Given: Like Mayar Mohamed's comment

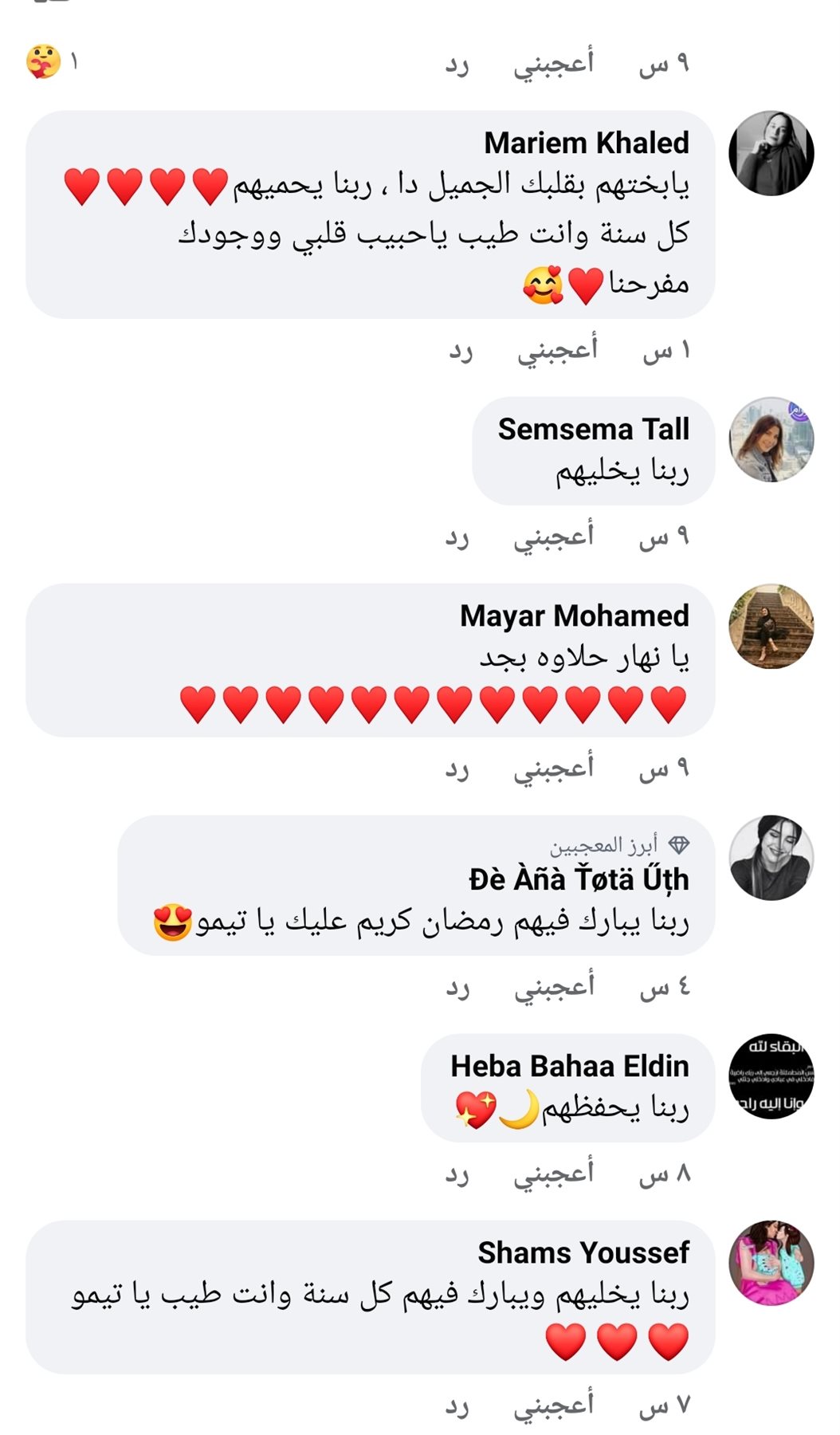Looking at the screenshot, I should click(554, 768).
